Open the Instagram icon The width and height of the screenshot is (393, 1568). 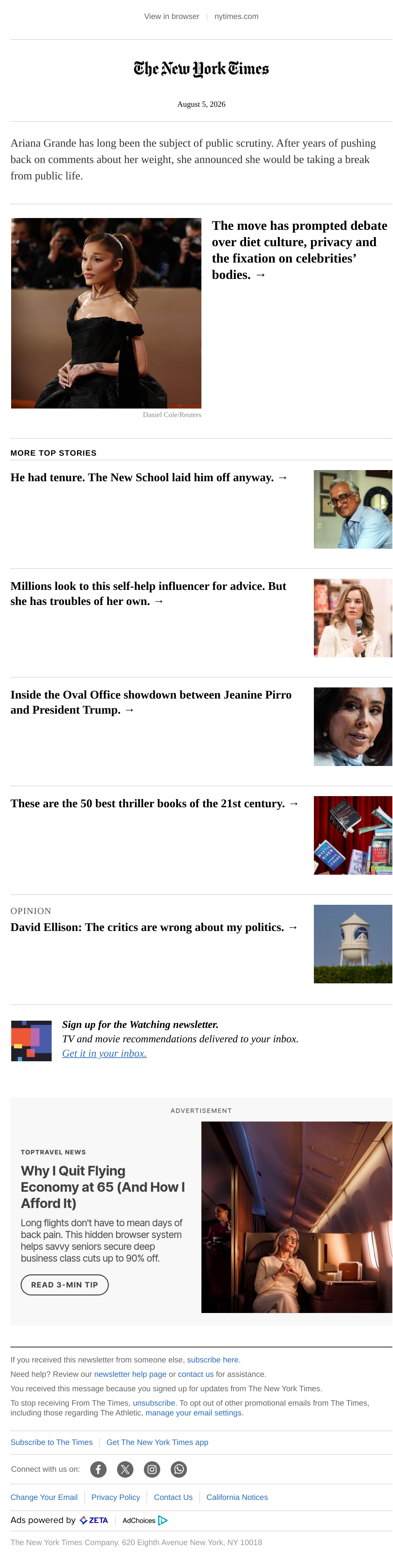[x=152, y=1469]
